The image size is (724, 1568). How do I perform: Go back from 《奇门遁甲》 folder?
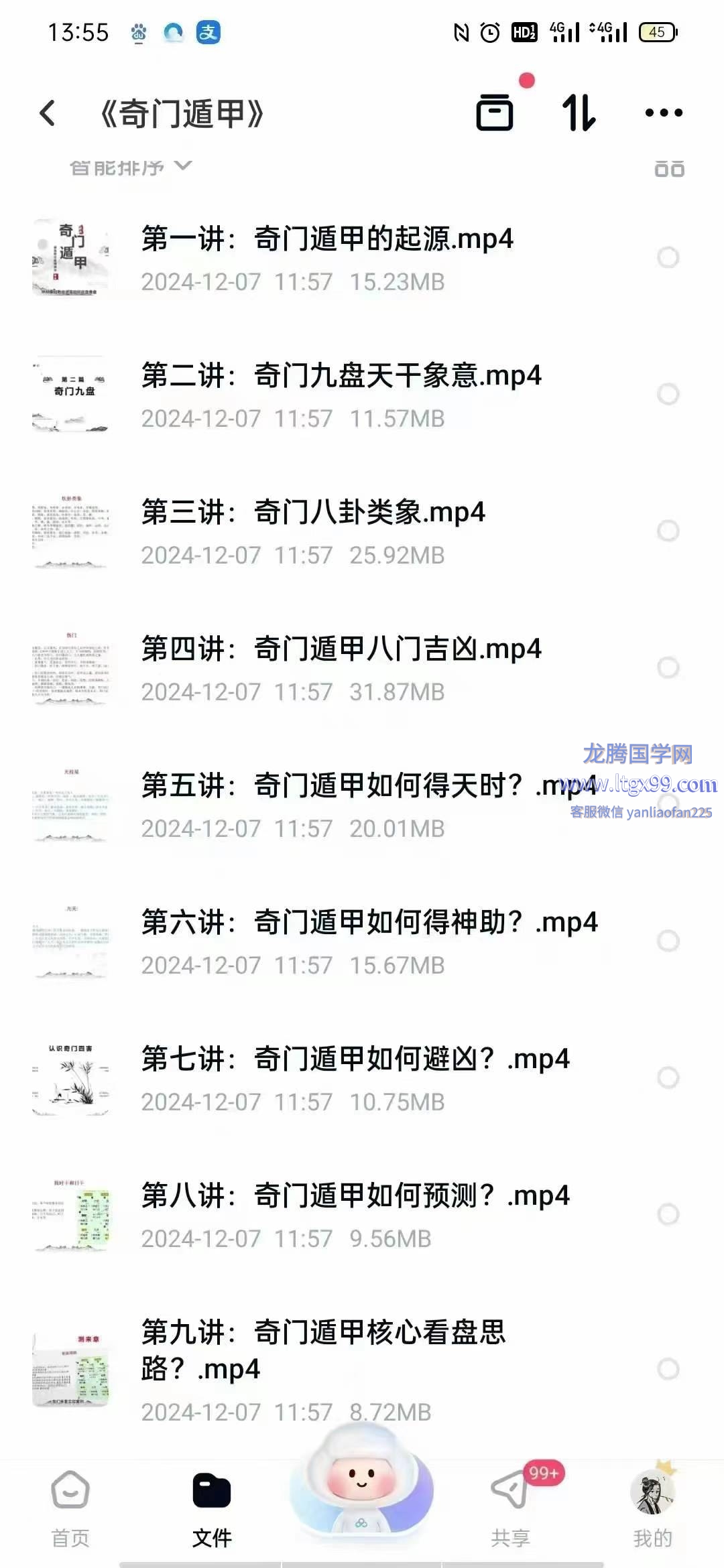48,113
